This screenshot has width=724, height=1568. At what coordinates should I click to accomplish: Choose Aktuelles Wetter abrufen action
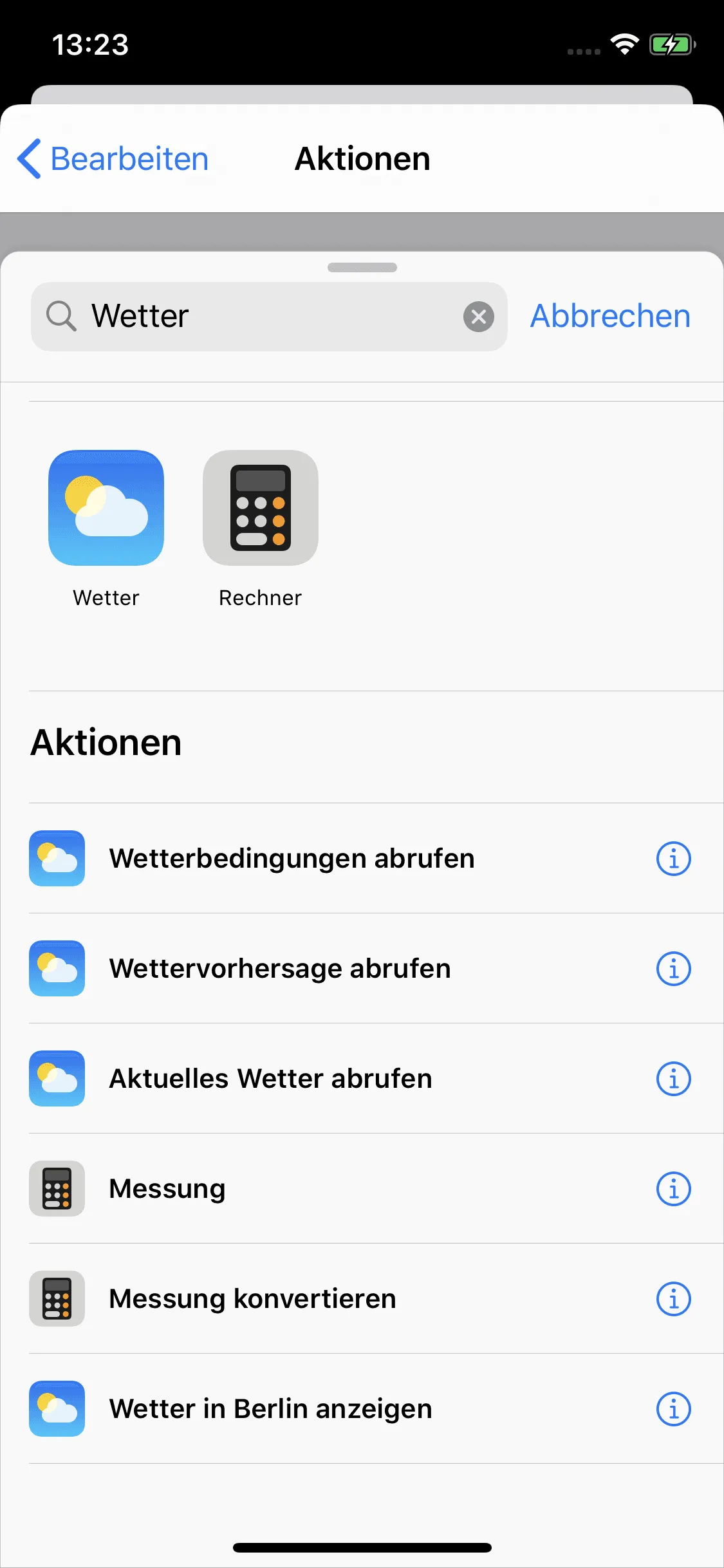335,1078
